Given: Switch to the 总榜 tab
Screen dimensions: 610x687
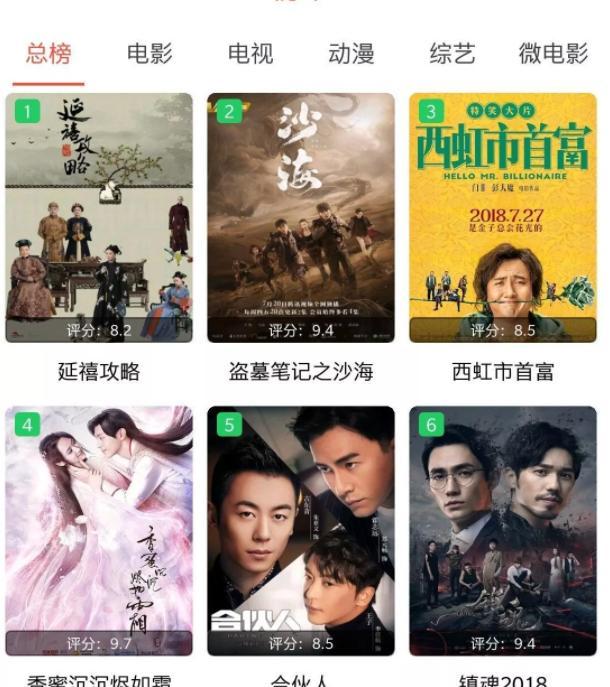Looking at the screenshot, I should [x=48, y=54].
